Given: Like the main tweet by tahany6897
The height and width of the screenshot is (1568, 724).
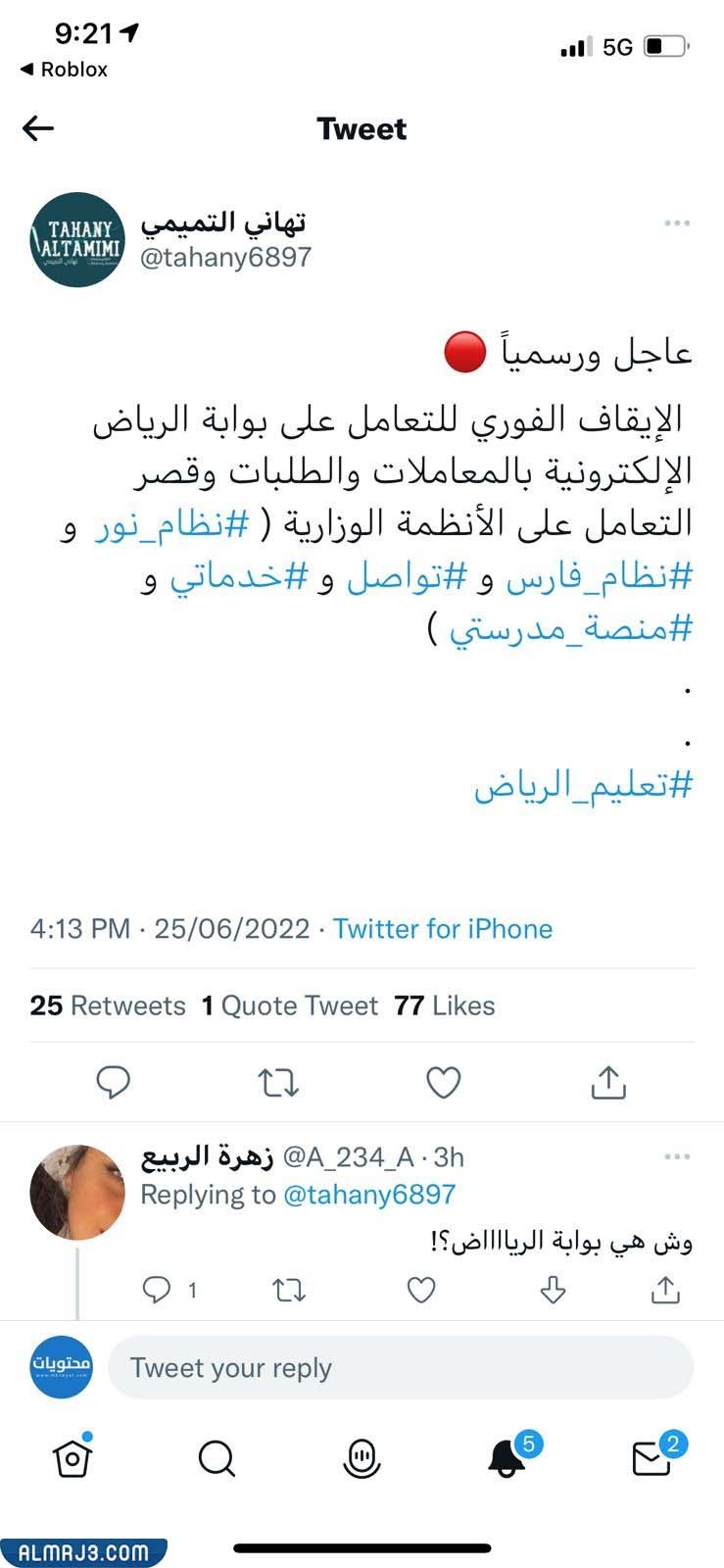Looking at the screenshot, I should pos(444,1082).
